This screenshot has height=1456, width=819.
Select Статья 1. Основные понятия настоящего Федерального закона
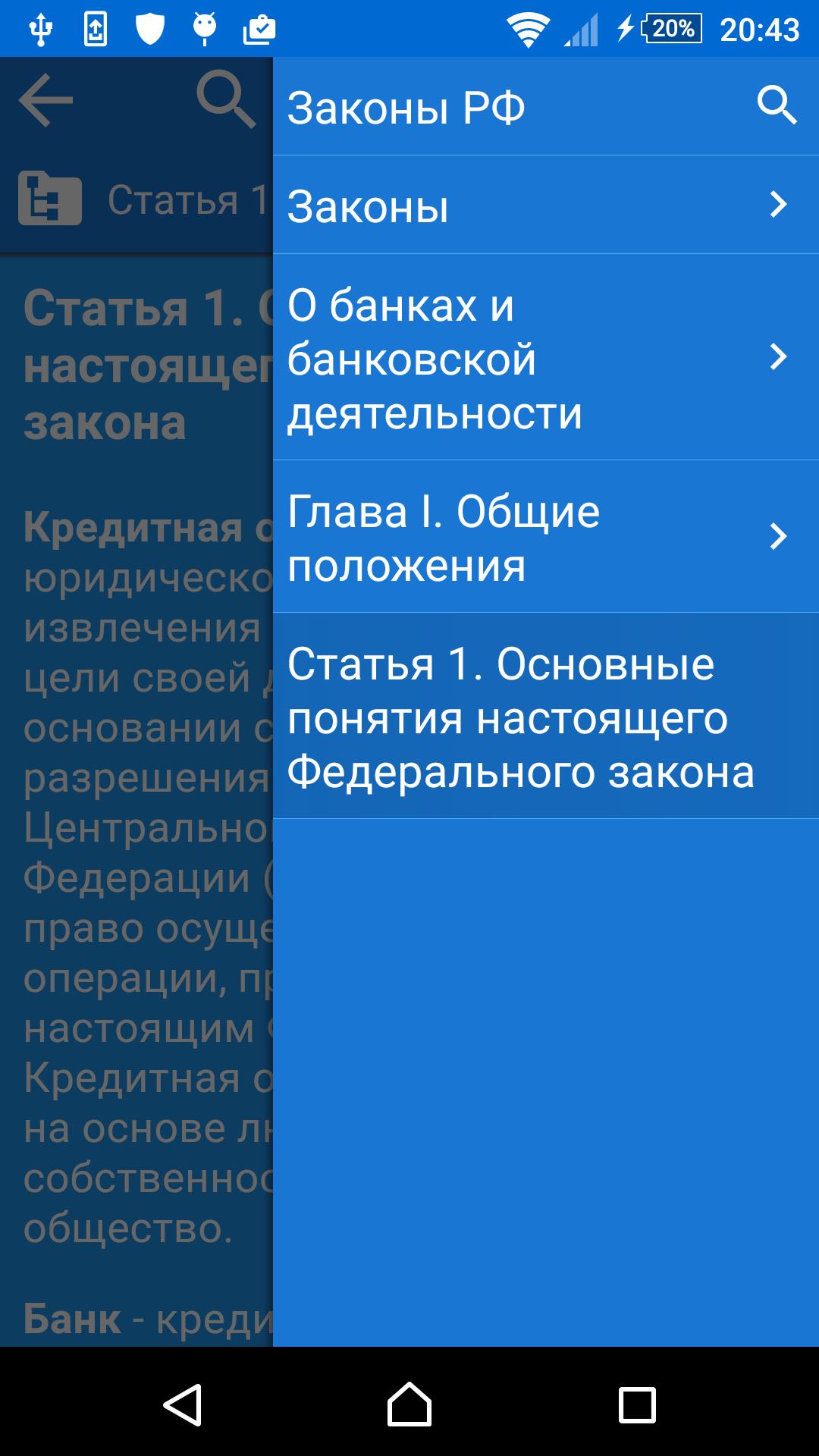coord(546,716)
